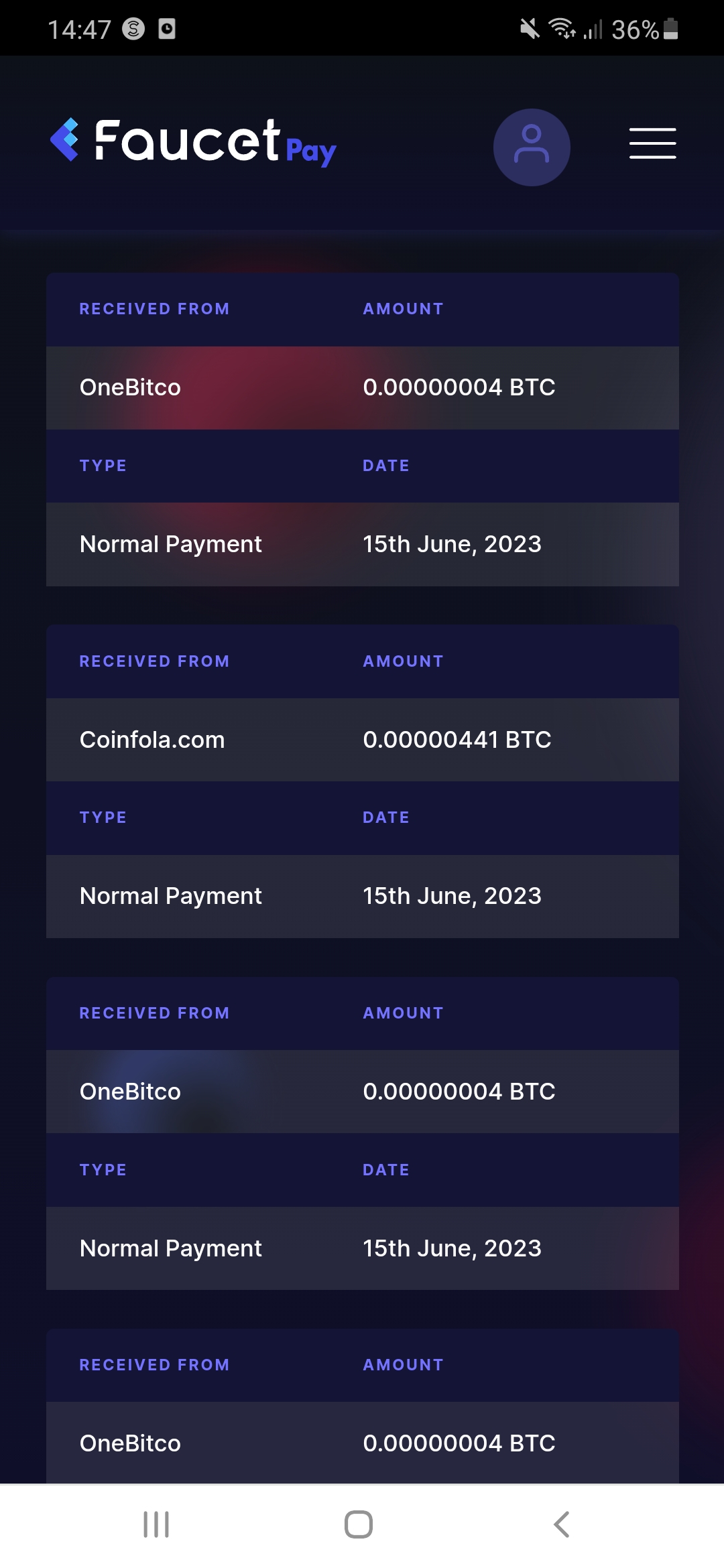Open the hamburger menu
Image resolution: width=724 pixels, height=1568 pixels.
click(652, 143)
